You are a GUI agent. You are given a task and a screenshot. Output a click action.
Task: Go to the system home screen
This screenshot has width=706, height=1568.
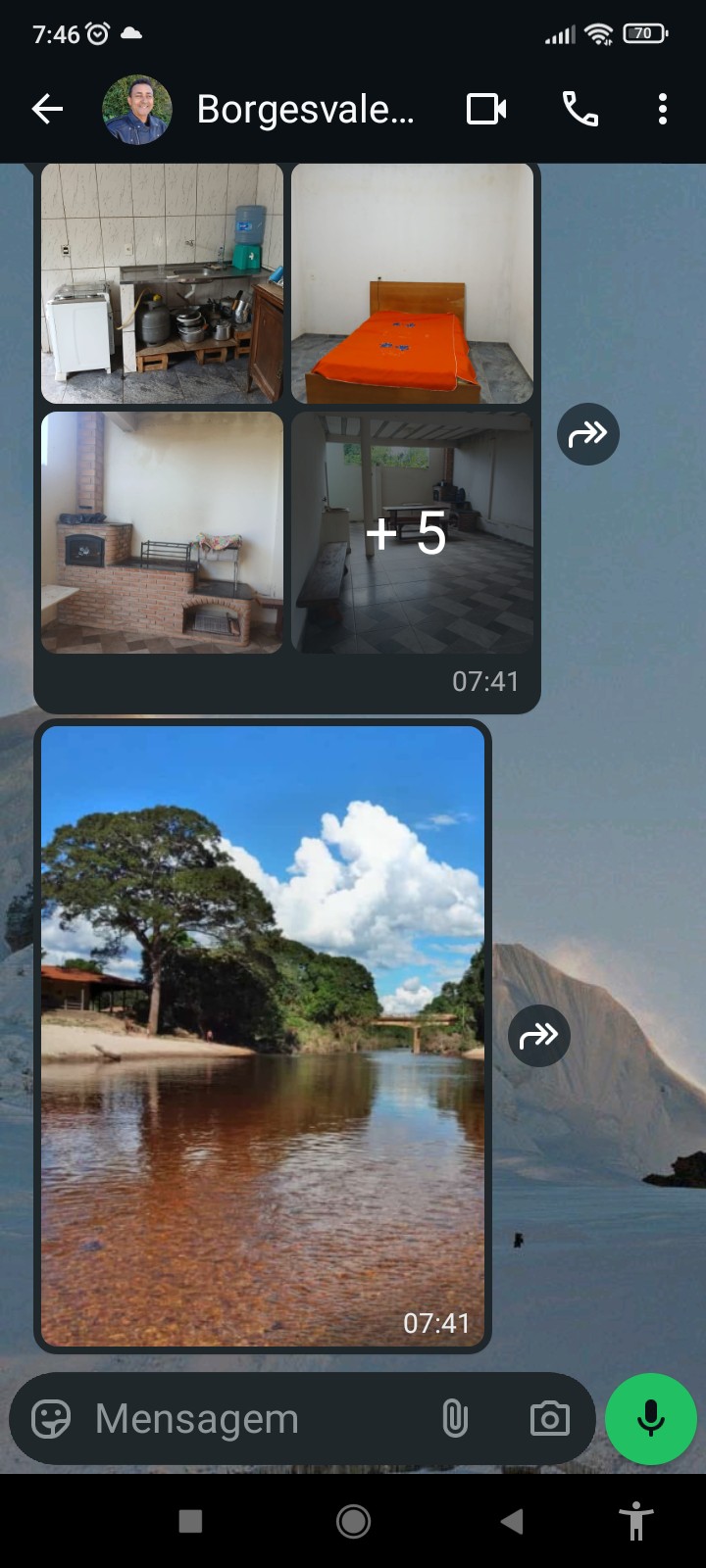coord(353,1521)
